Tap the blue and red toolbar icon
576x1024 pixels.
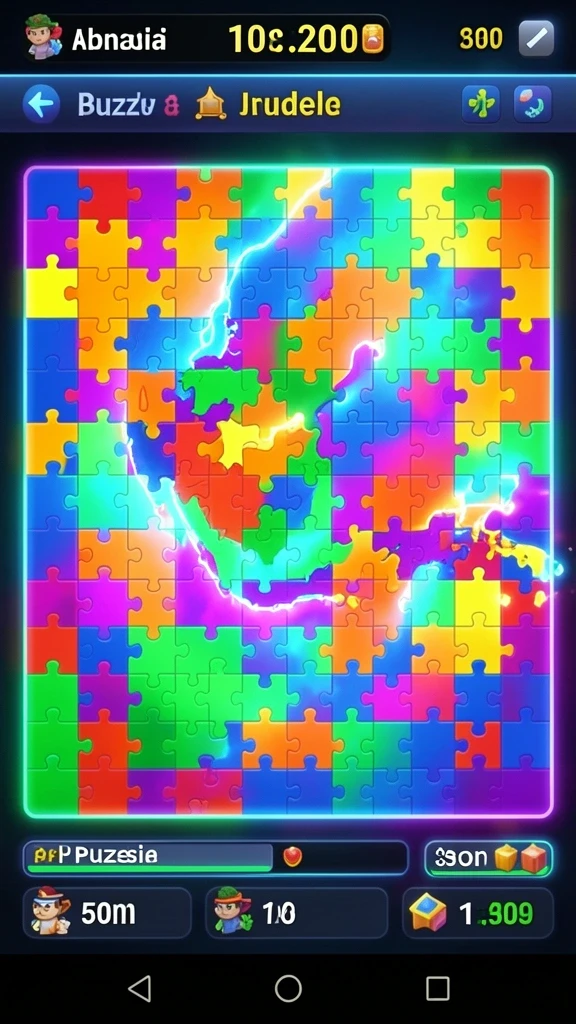[532, 104]
